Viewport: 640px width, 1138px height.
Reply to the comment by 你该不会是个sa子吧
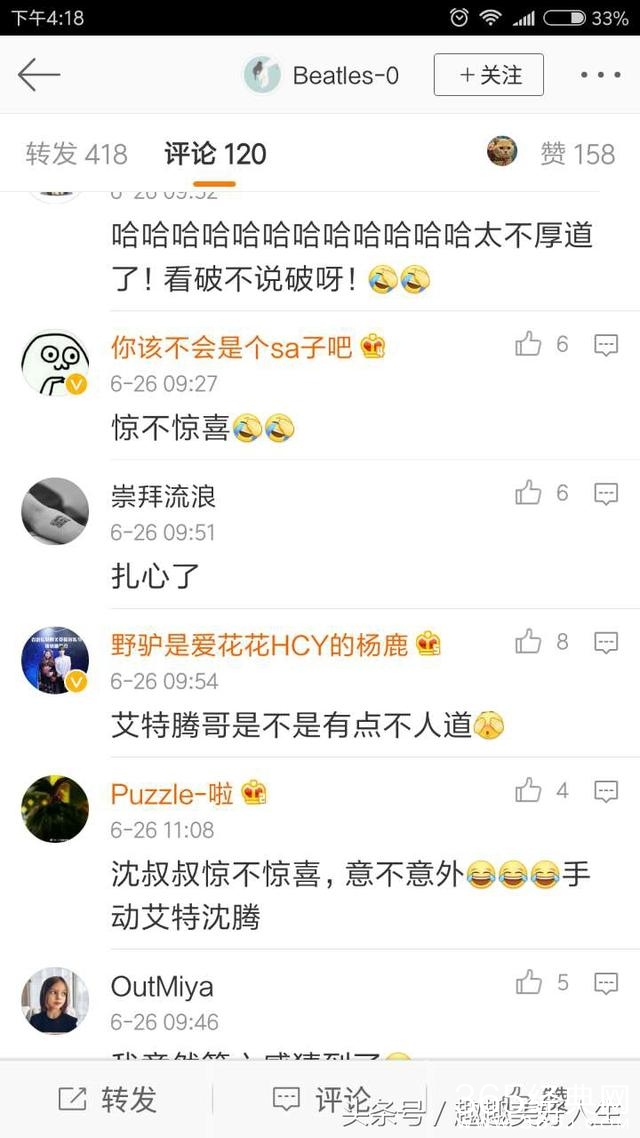pos(606,345)
